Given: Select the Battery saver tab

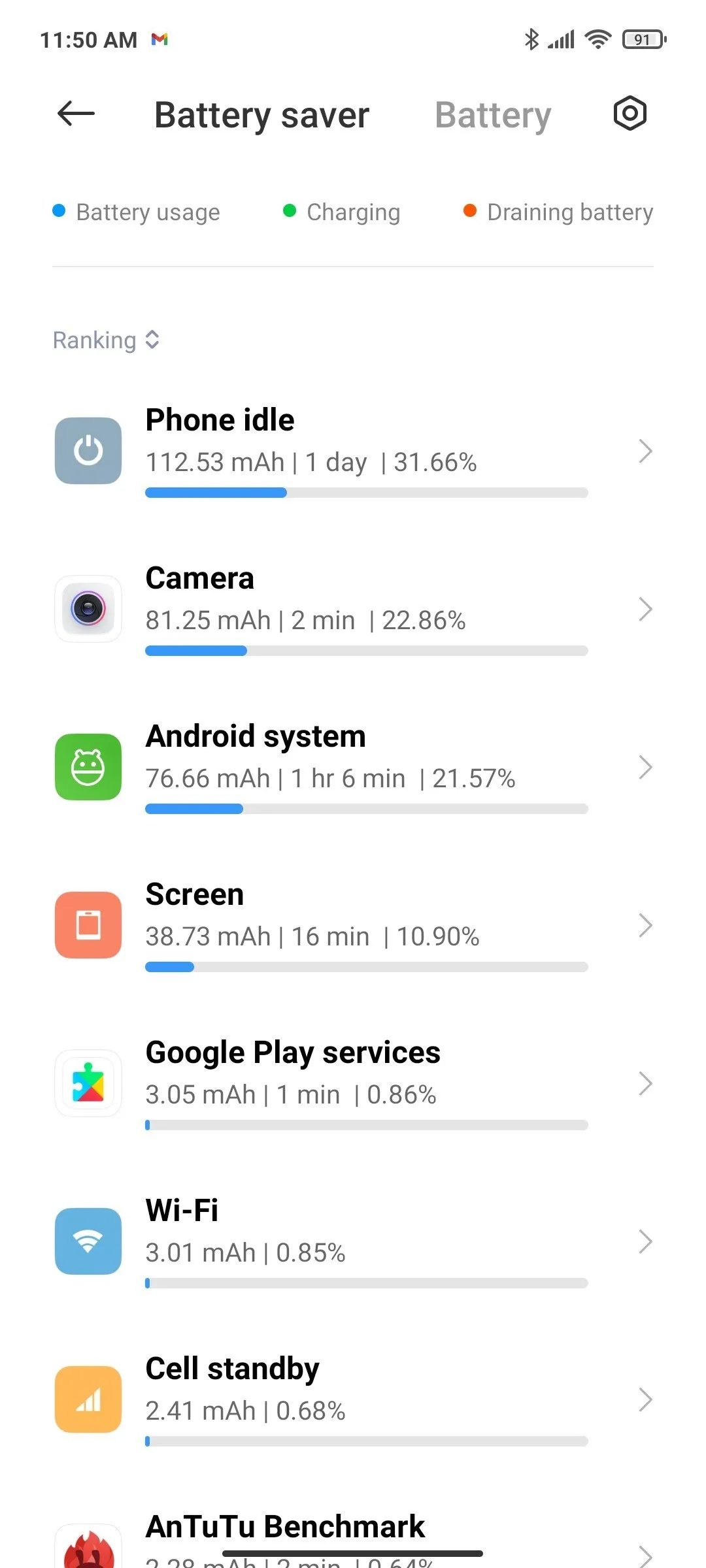Looking at the screenshot, I should tap(261, 115).
